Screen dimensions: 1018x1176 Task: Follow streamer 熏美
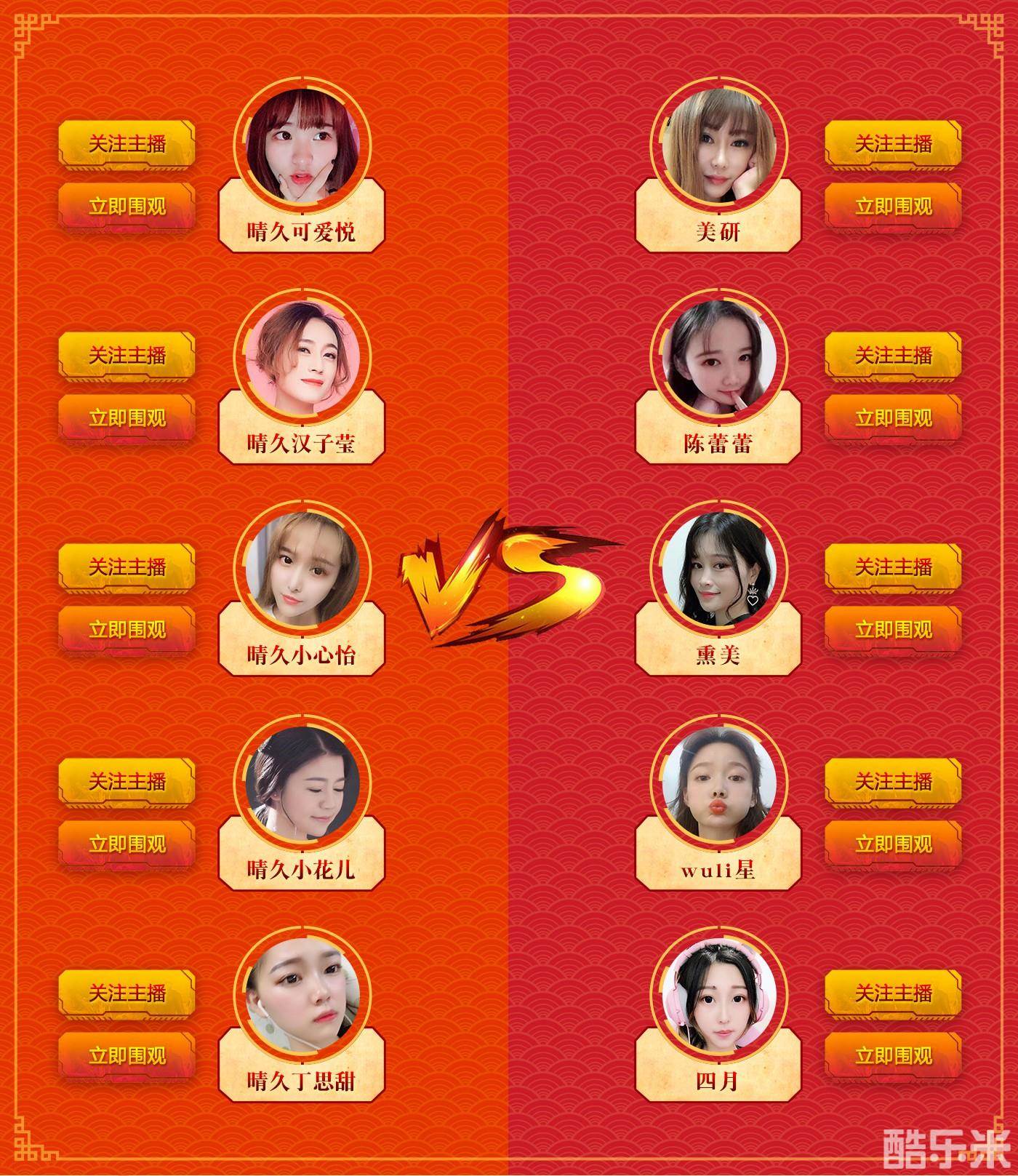click(x=893, y=566)
